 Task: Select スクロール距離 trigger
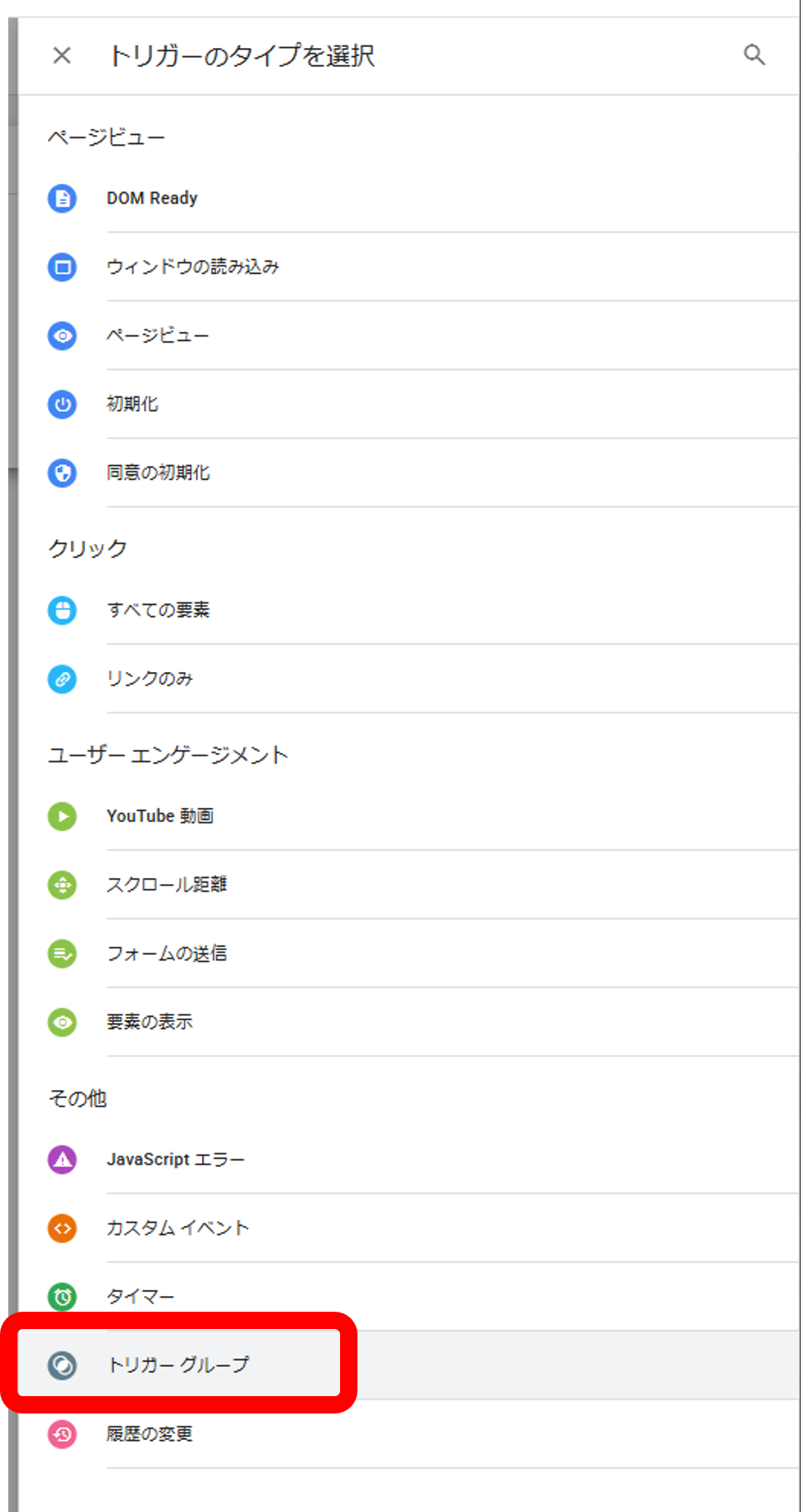pyautogui.click(x=409, y=886)
